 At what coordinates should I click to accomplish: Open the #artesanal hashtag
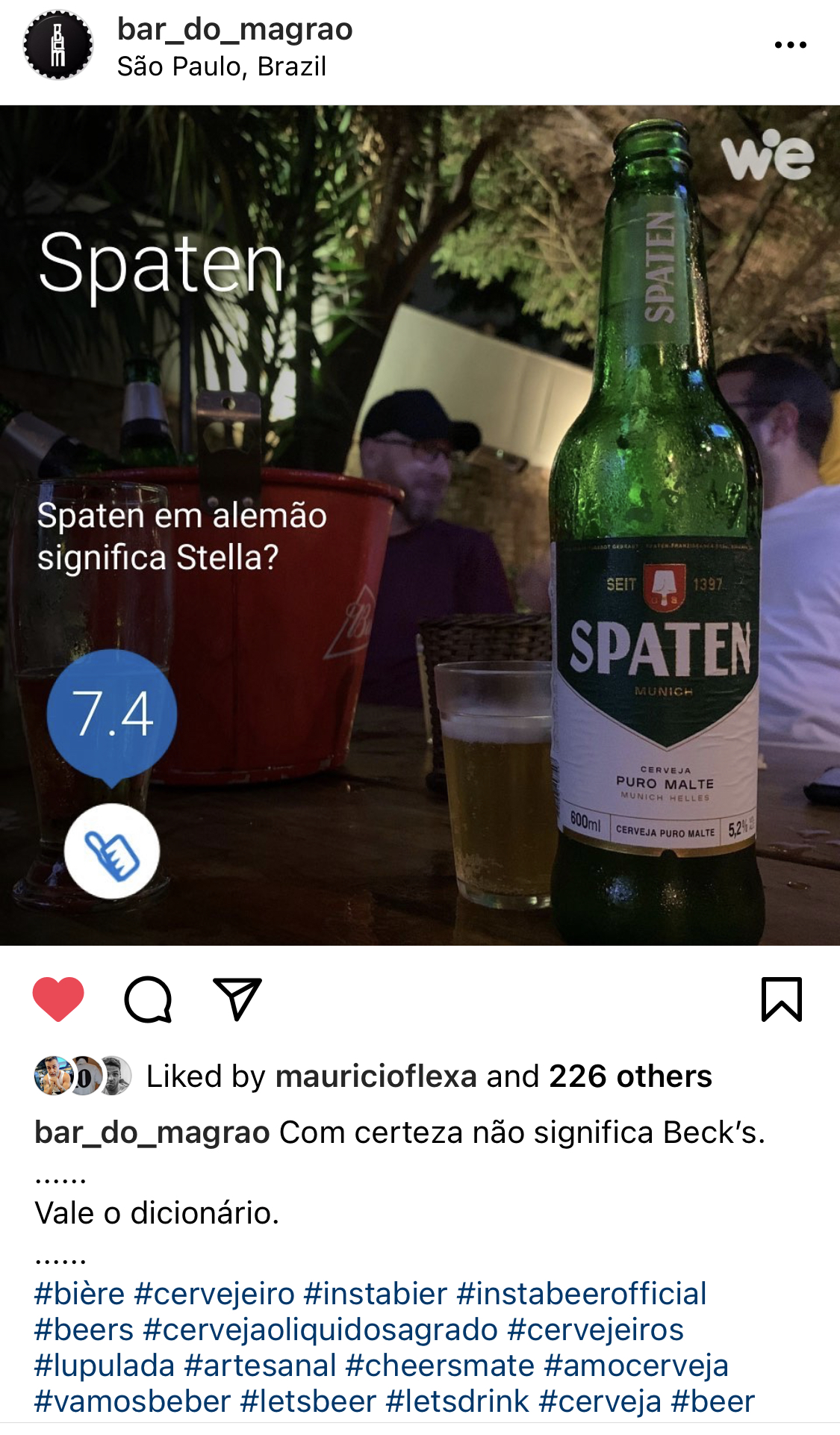coord(260,1366)
